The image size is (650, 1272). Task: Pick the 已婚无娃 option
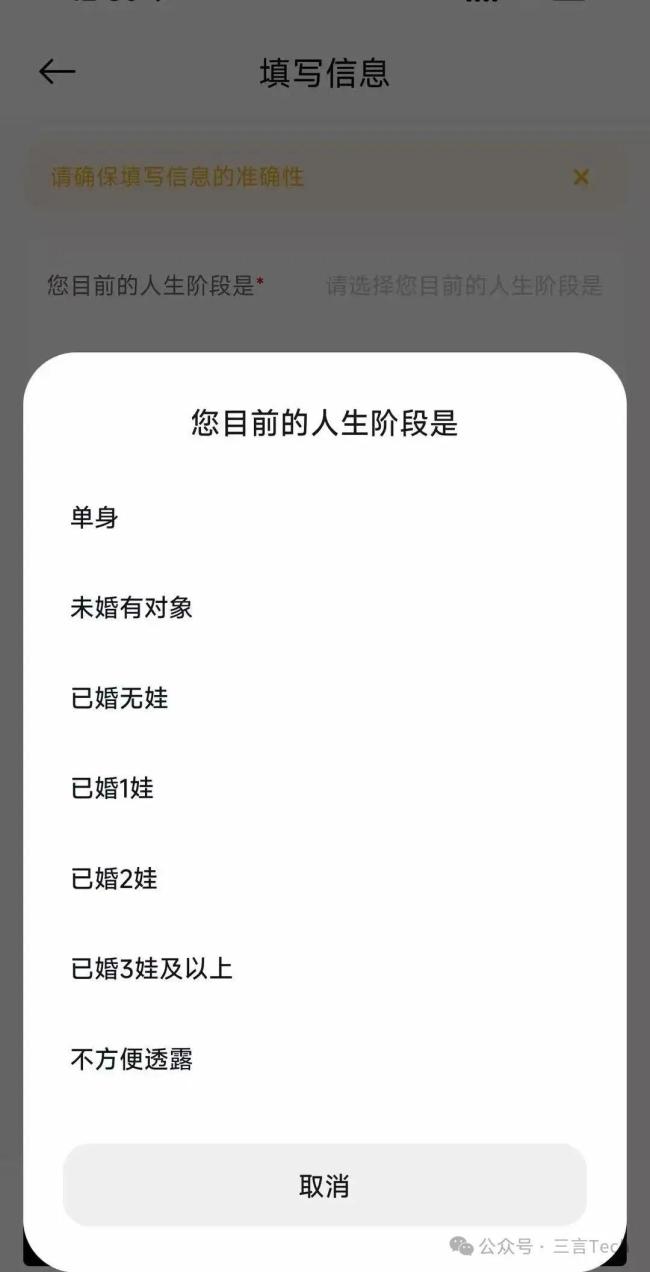[119, 698]
